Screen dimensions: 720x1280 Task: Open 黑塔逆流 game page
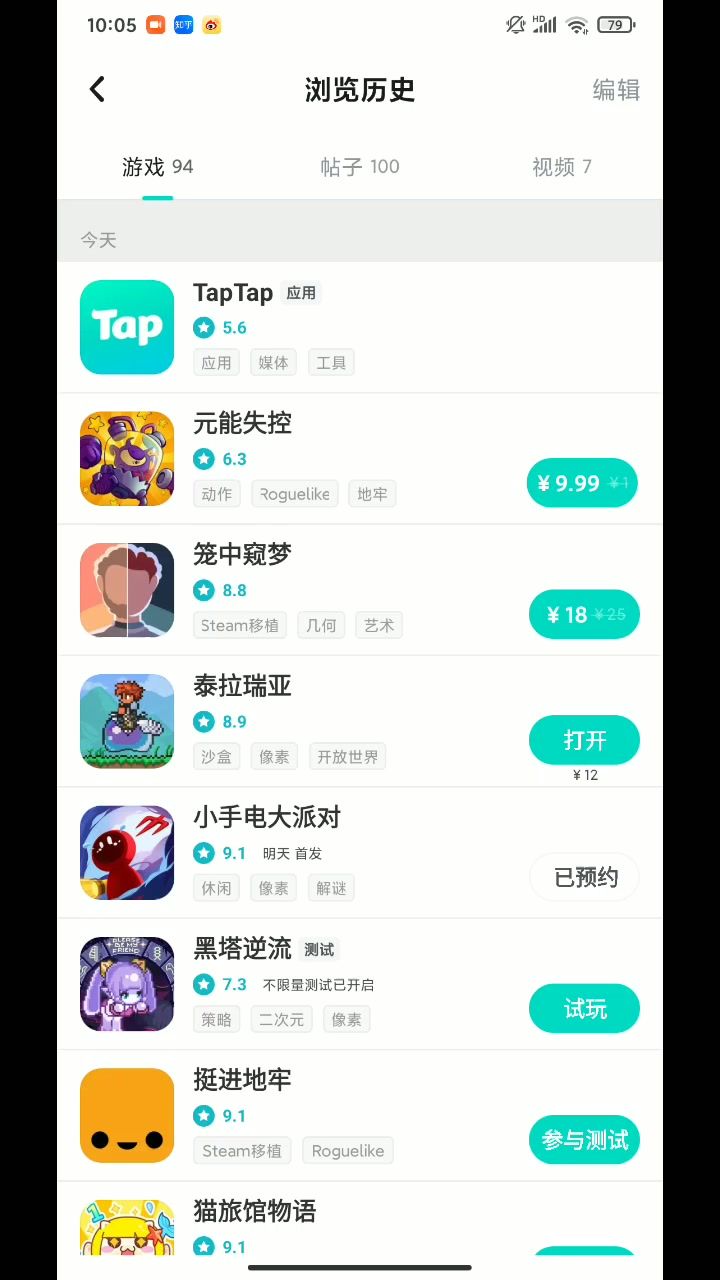(x=242, y=948)
